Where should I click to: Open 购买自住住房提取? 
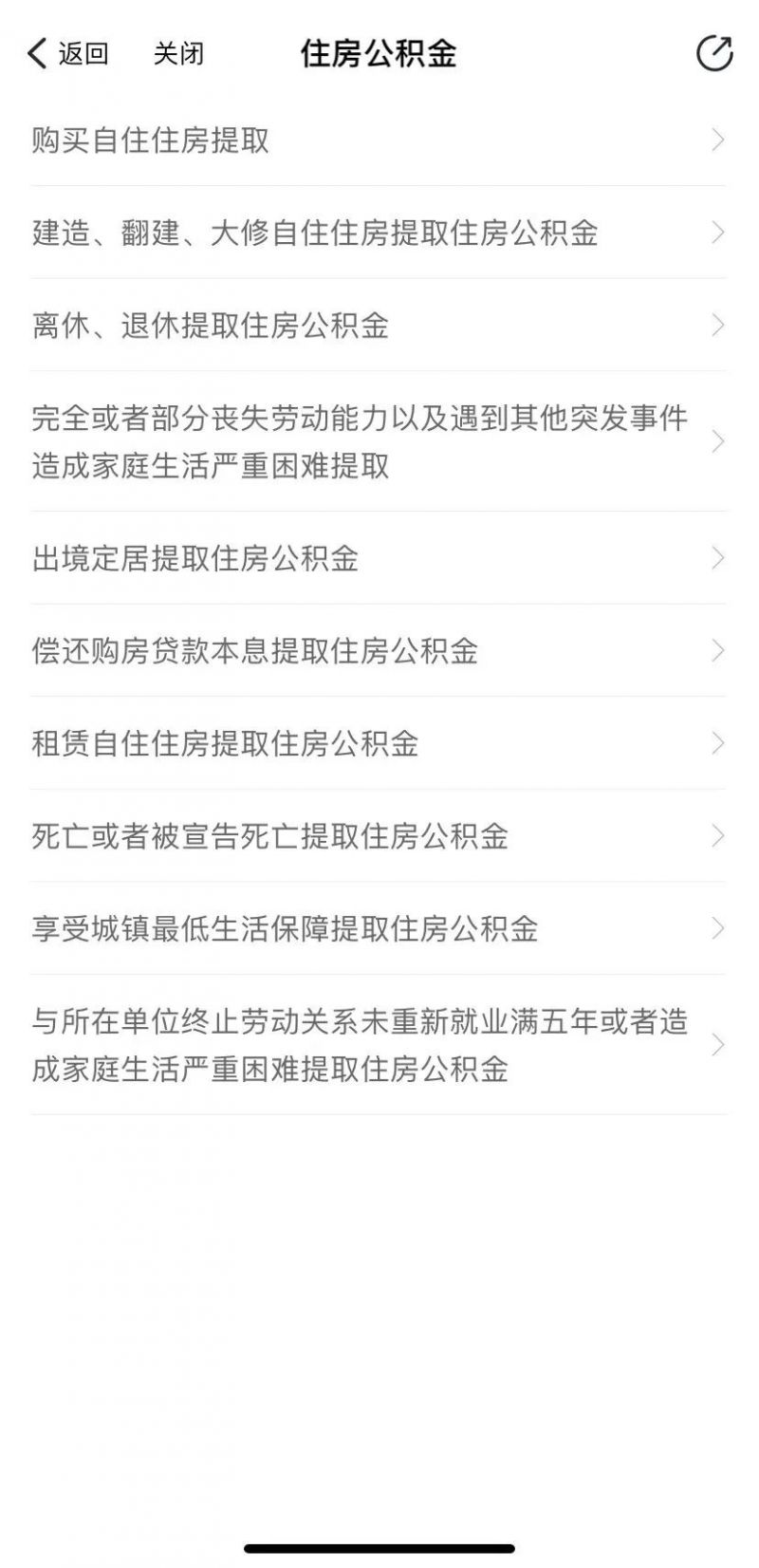pyautogui.click(x=379, y=140)
